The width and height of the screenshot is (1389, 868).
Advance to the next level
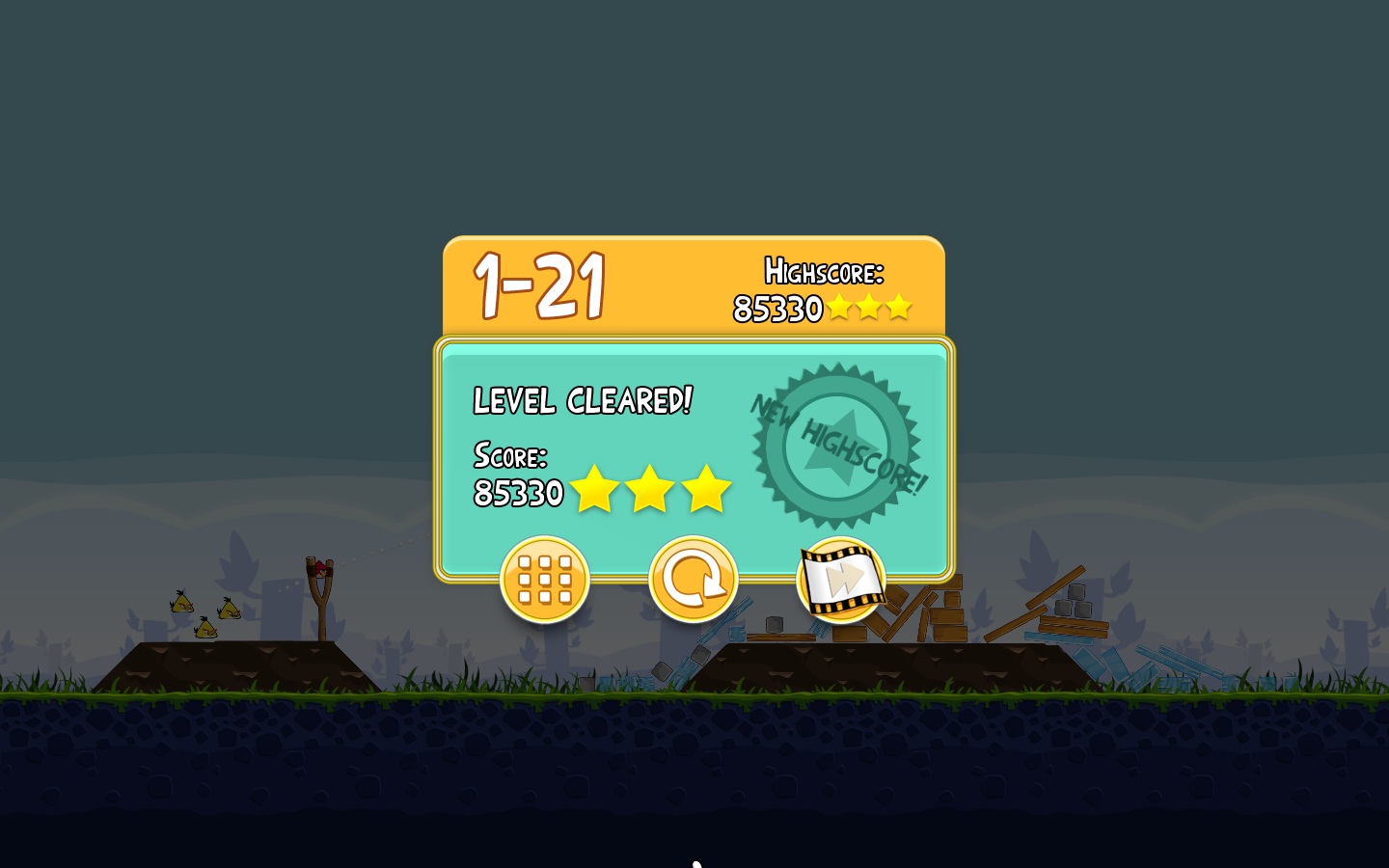click(841, 580)
